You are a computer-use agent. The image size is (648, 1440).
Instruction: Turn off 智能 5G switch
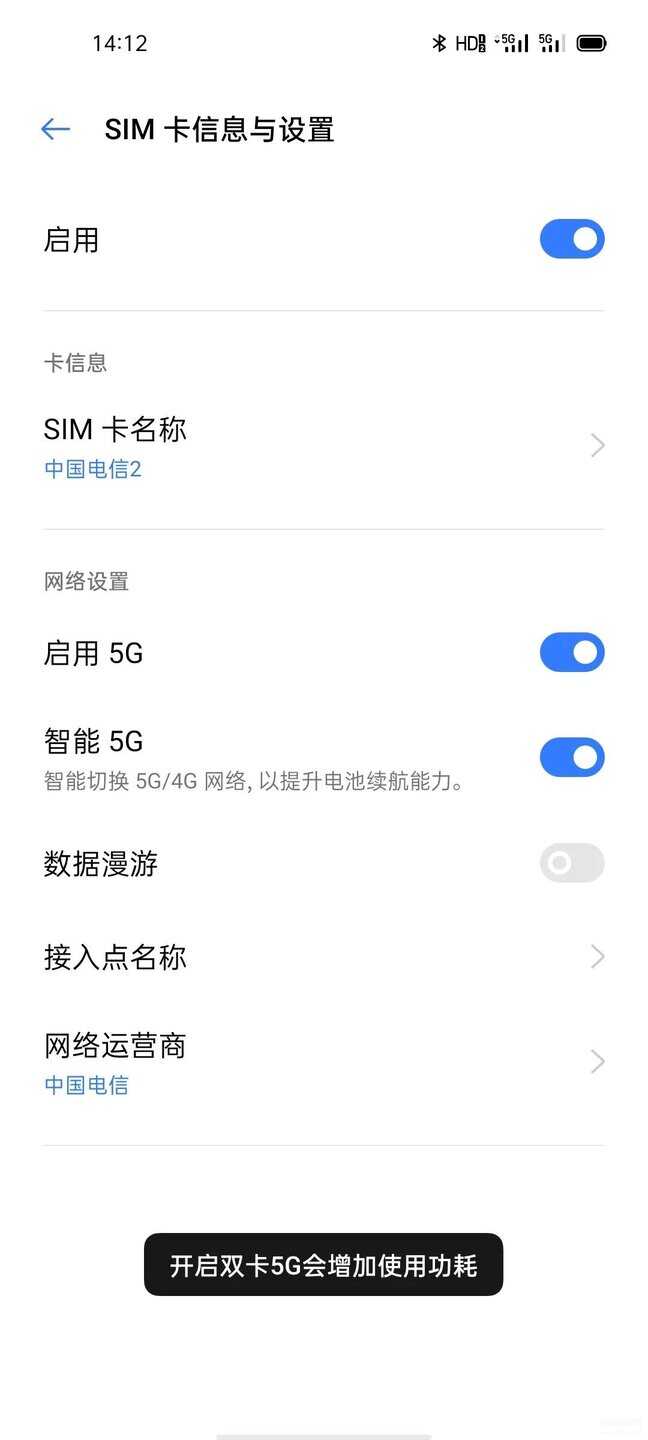(571, 758)
